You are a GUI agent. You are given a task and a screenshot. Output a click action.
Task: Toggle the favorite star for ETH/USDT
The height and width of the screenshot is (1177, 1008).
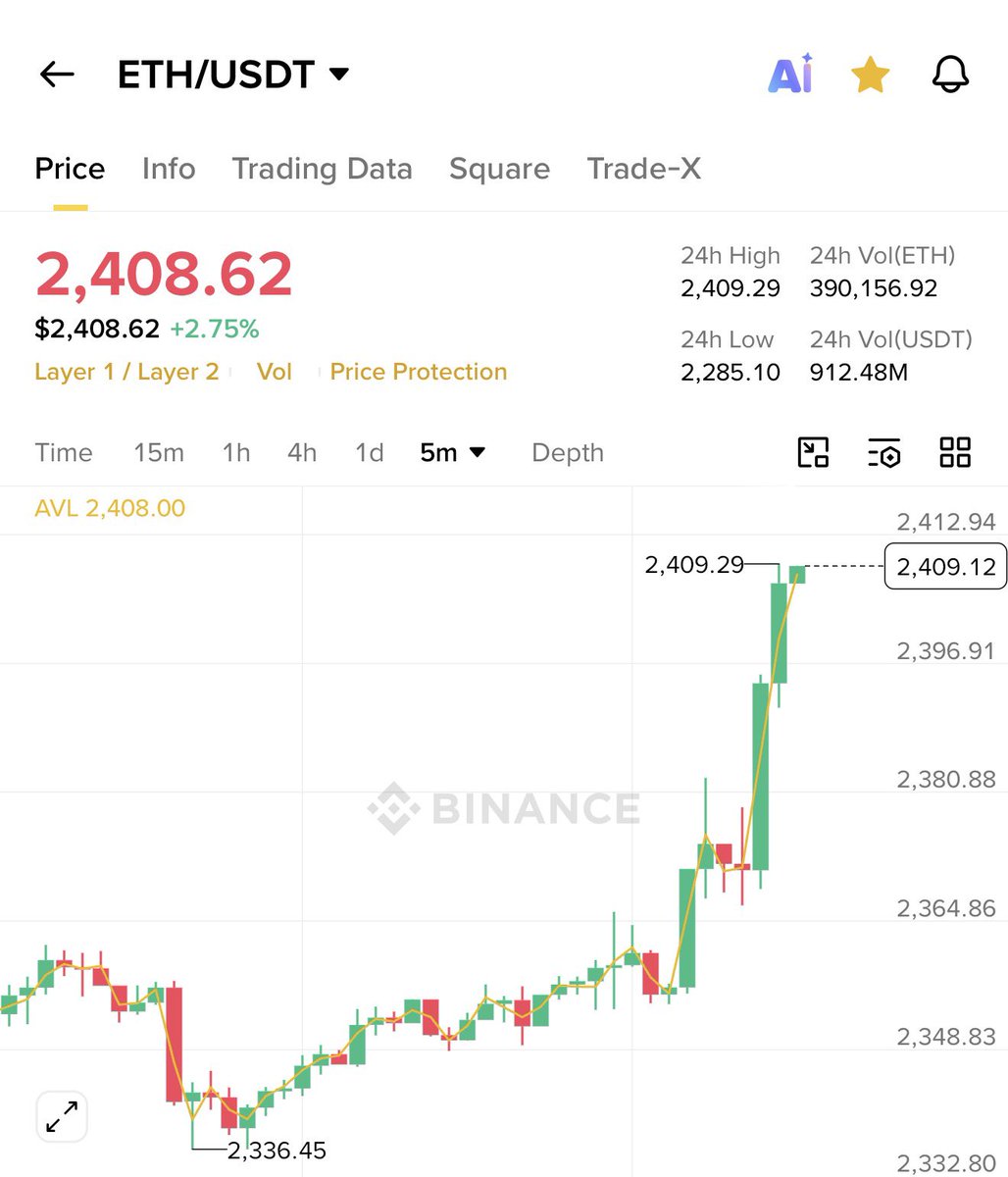click(870, 75)
